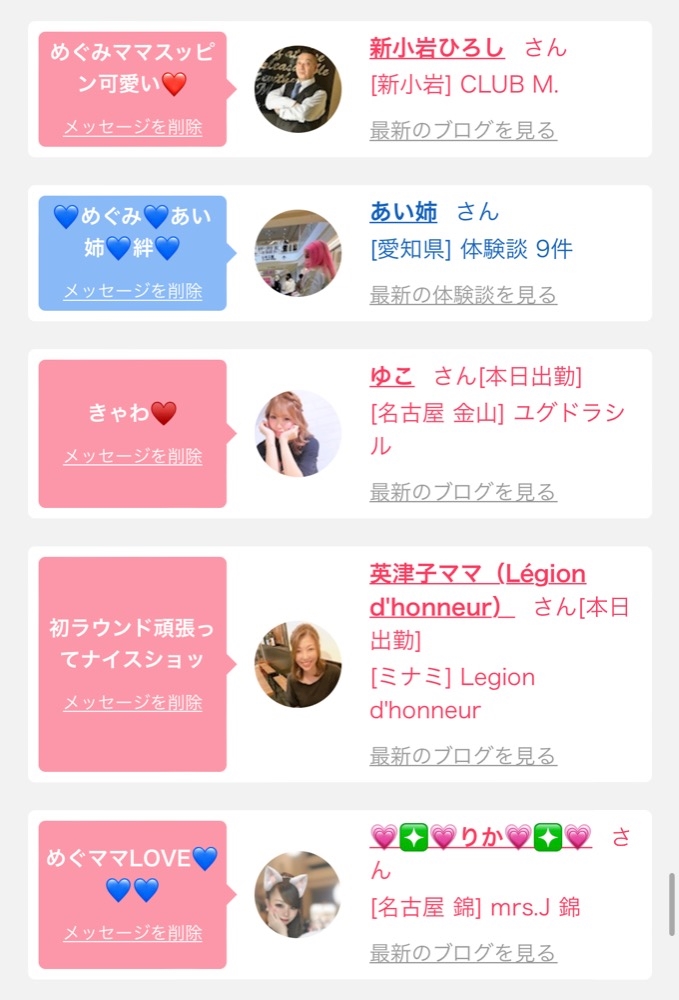Open 新小岩ひろし's profile link
The image size is (679, 1000).
(x=437, y=48)
